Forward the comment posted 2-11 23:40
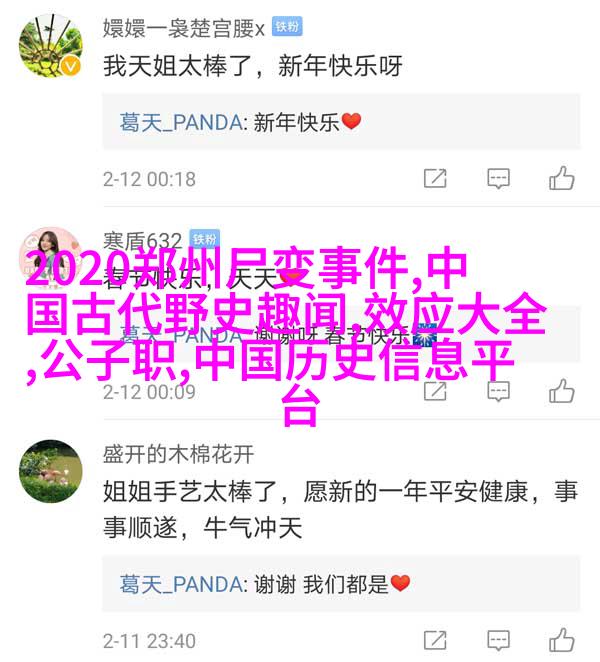The width and height of the screenshot is (600, 662). [x=435, y=640]
